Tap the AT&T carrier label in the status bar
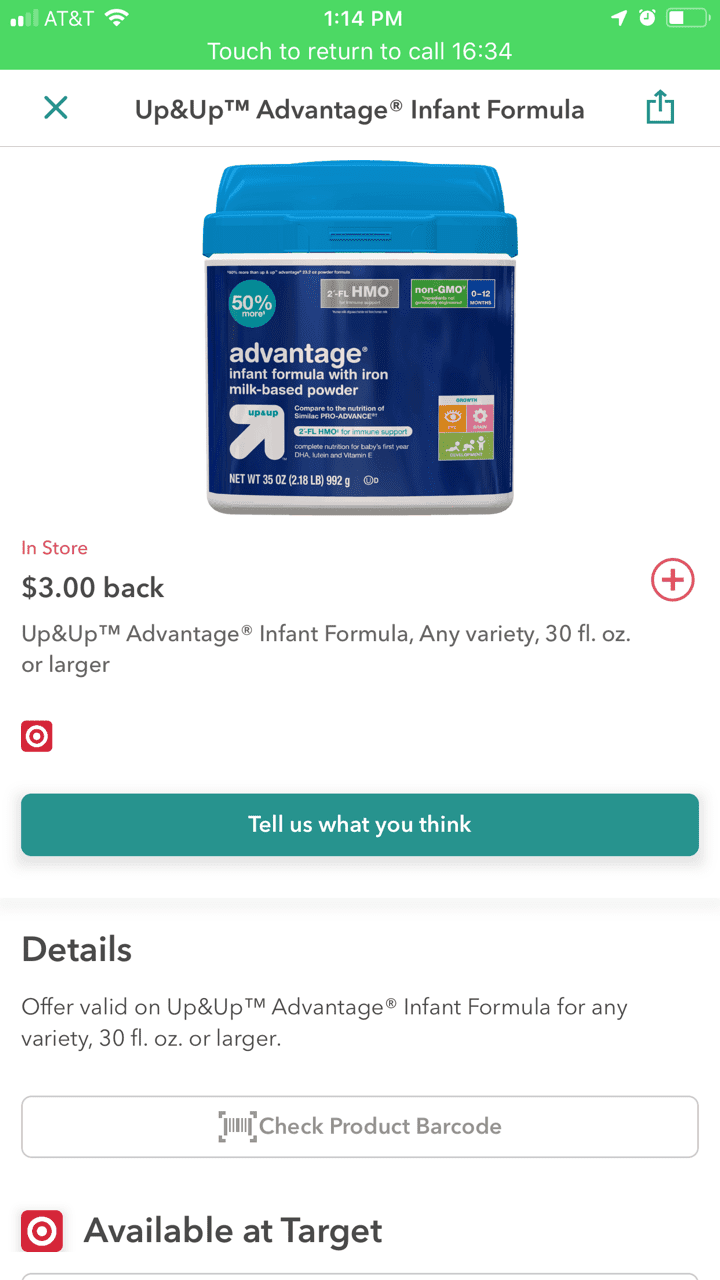The image size is (720, 1280). [66, 17]
